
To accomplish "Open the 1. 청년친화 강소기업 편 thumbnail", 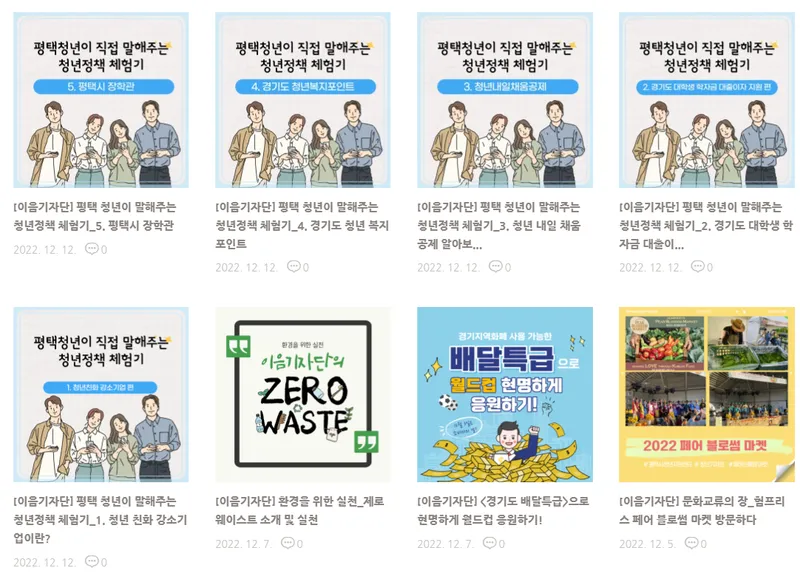I will [x=101, y=395].
